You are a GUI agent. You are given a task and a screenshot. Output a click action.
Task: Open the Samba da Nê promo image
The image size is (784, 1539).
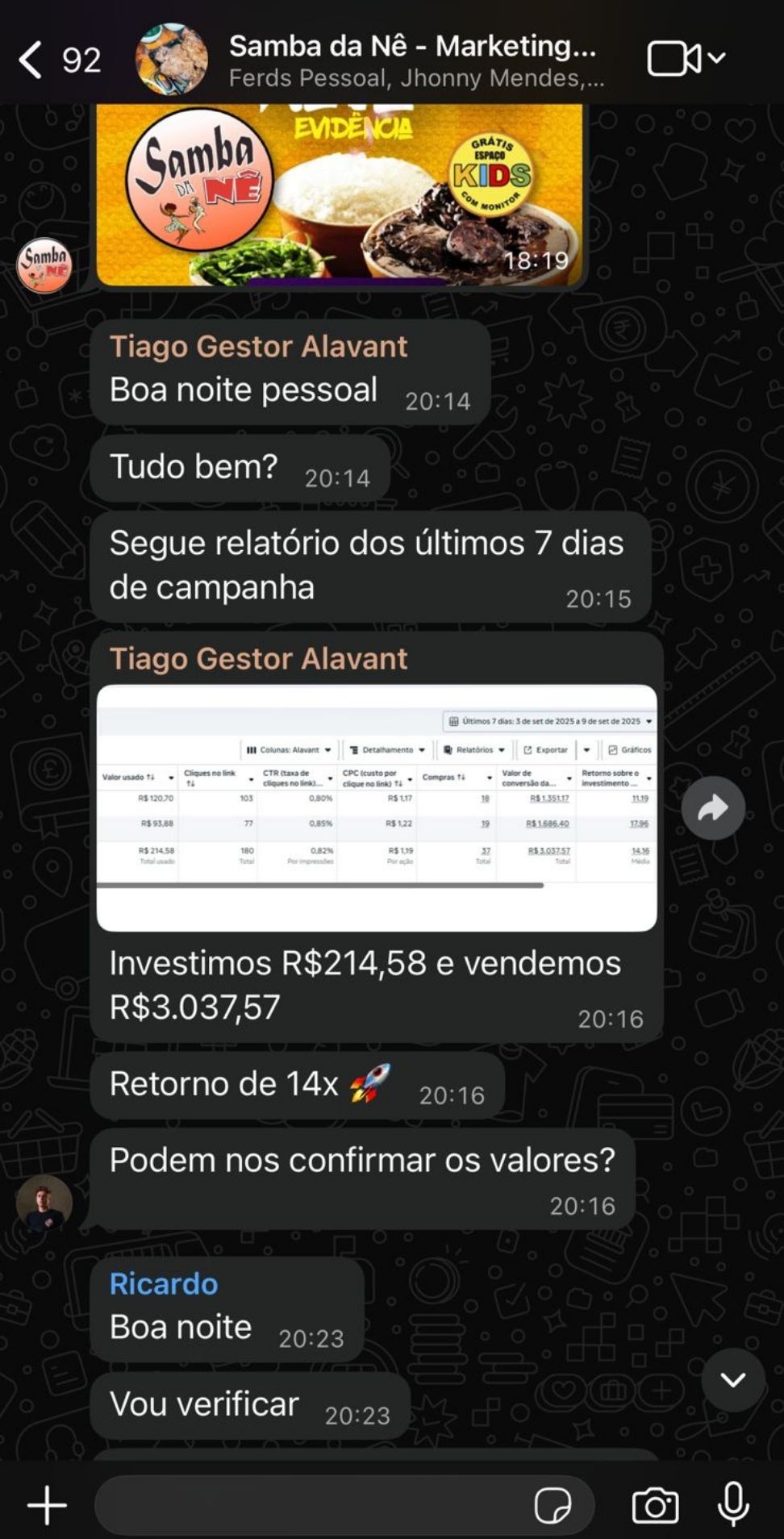pyautogui.click(x=340, y=195)
